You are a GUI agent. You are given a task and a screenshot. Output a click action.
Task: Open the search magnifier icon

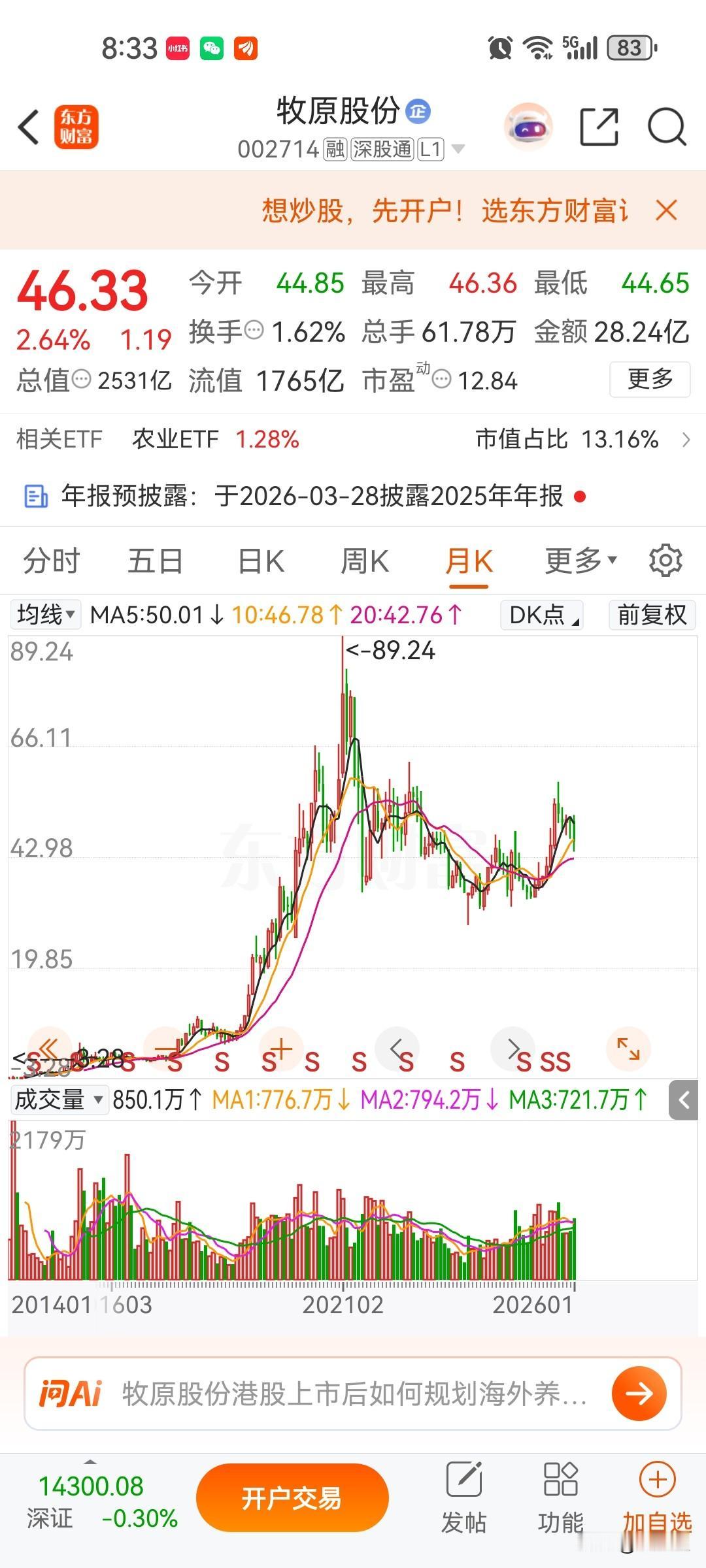pos(664,124)
